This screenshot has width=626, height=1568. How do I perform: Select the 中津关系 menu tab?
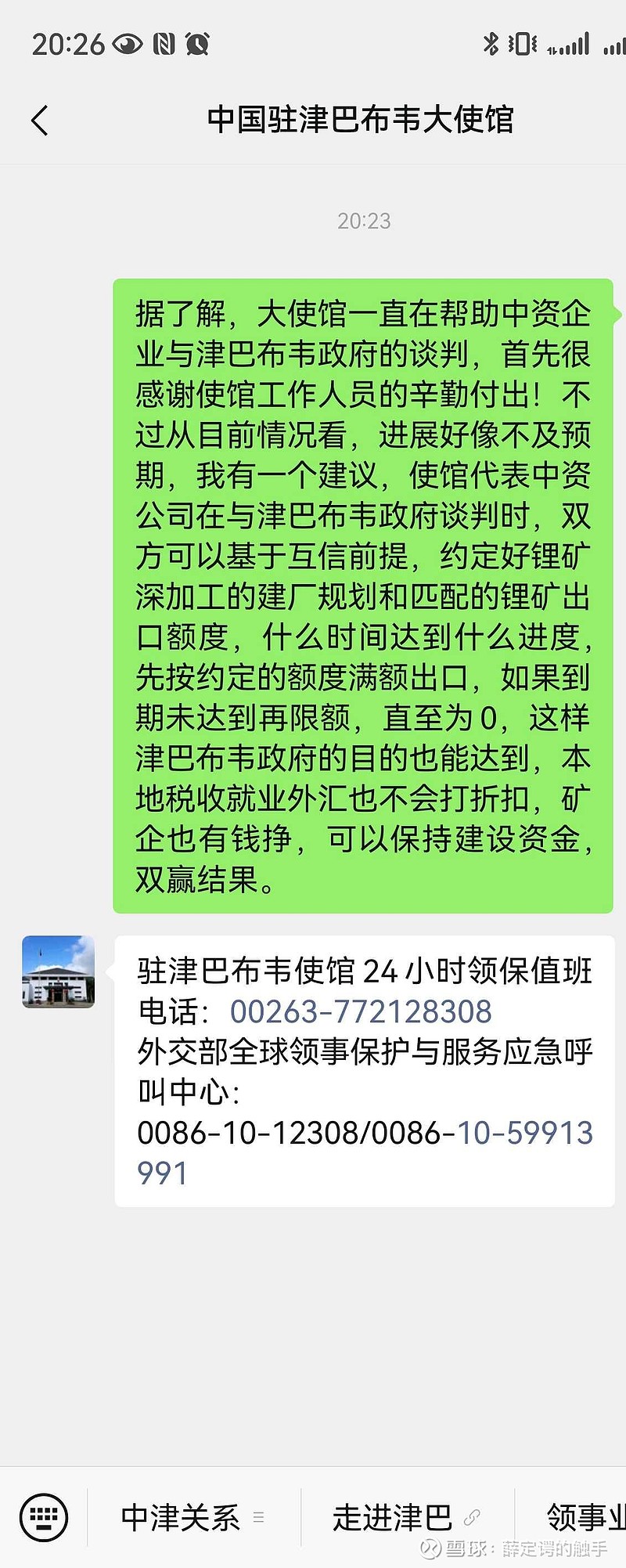pos(182,1517)
